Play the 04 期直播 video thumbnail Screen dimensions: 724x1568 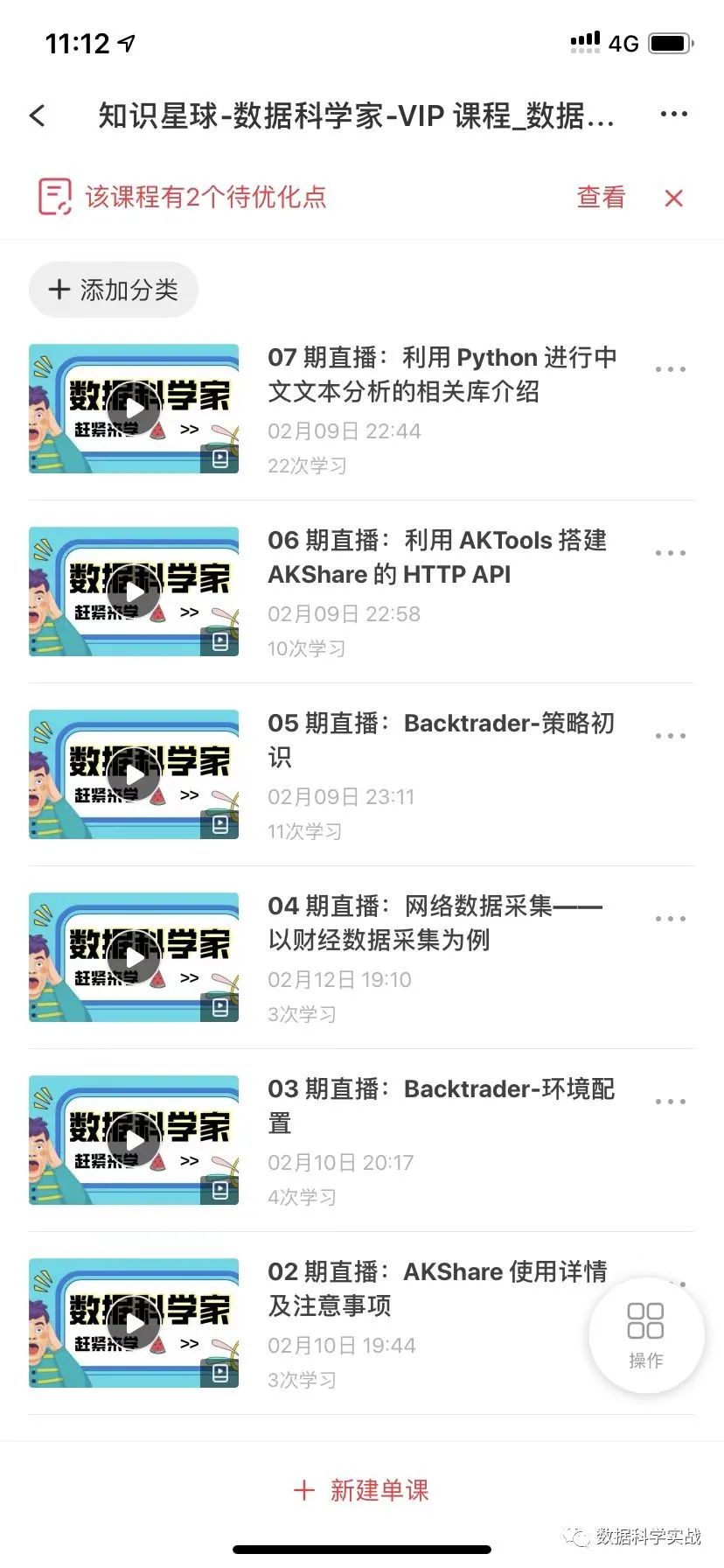[x=134, y=957]
